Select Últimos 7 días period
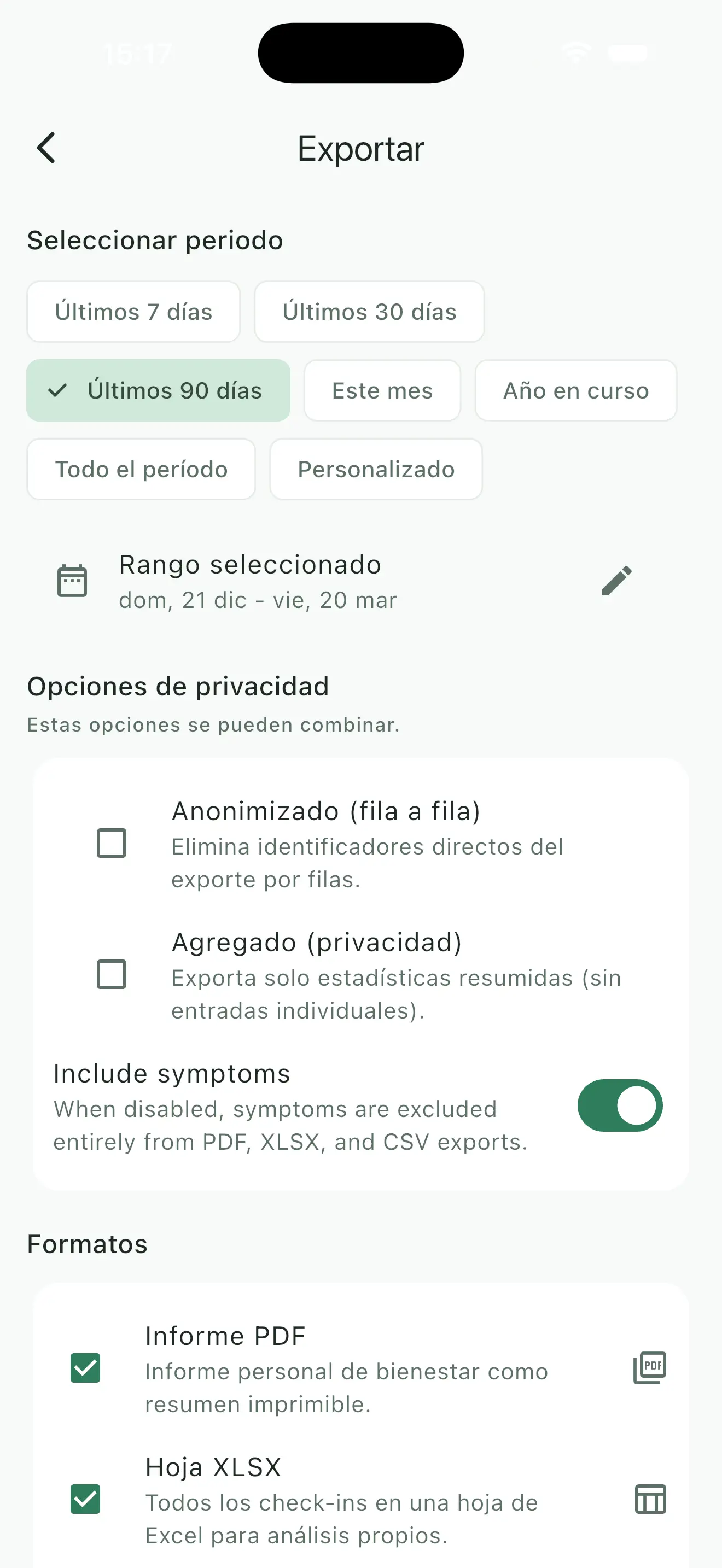Viewport: 722px width, 1568px height. pos(133,312)
